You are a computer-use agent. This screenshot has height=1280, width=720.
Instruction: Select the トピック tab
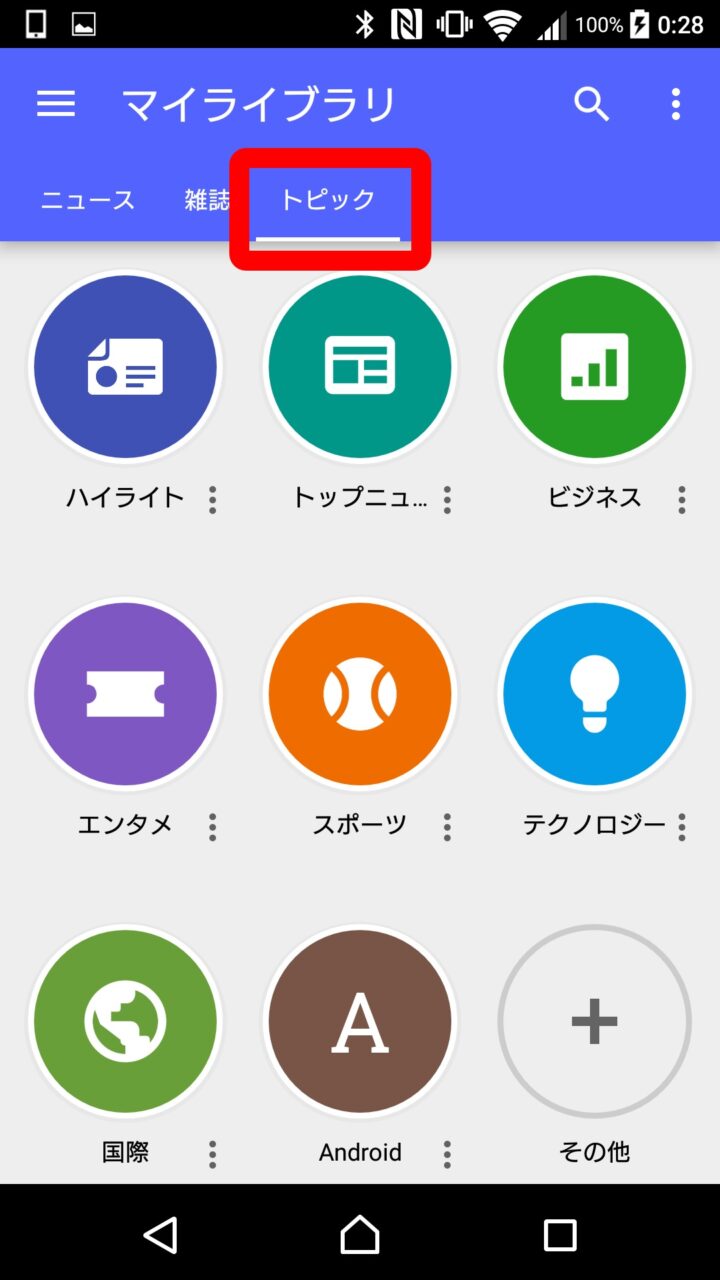(x=328, y=200)
